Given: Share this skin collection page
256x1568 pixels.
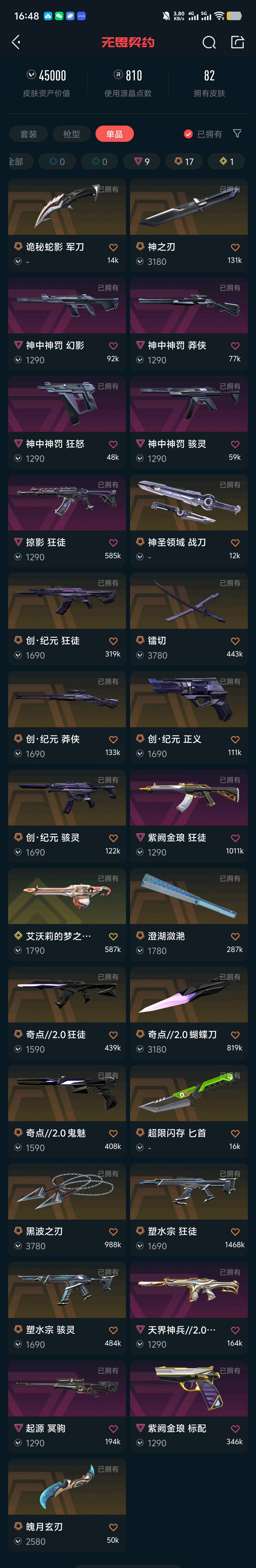Looking at the screenshot, I should (238, 42).
